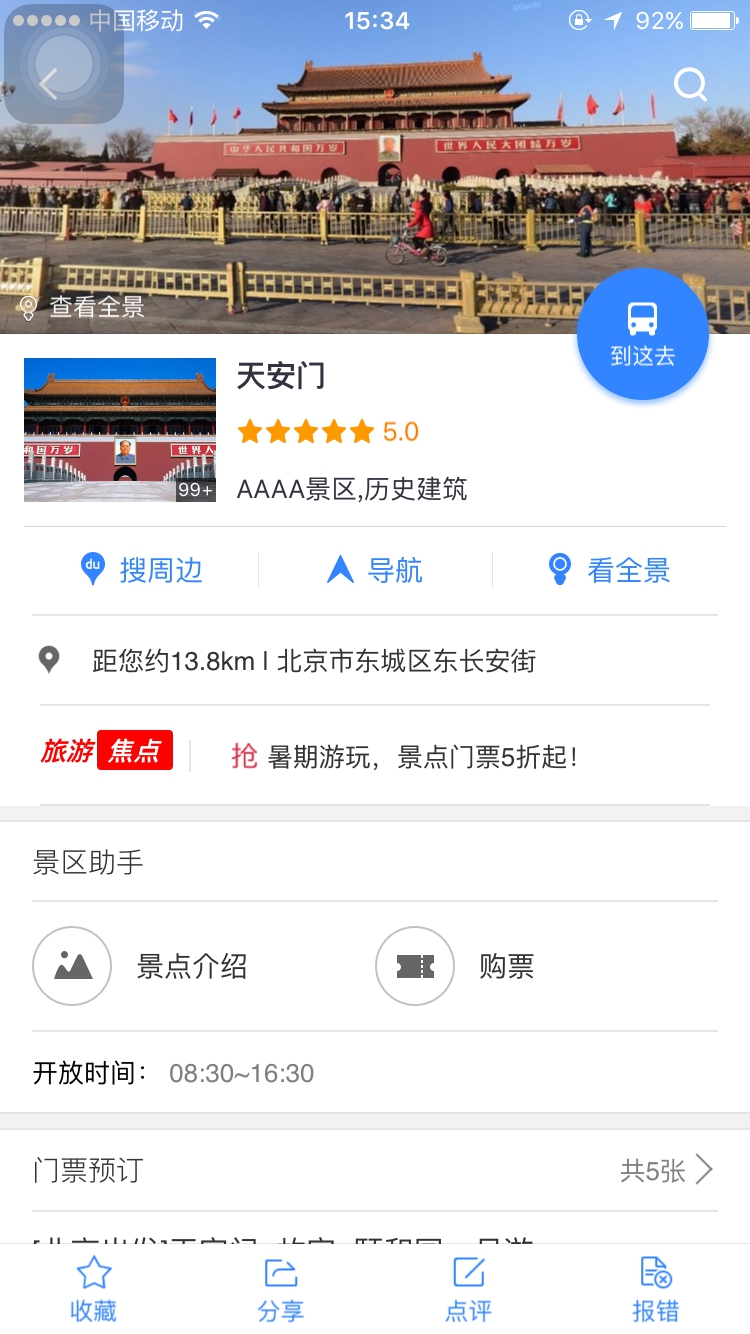Start 导航 navigation
The image size is (750, 1334).
pyautogui.click(x=375, y=570)
